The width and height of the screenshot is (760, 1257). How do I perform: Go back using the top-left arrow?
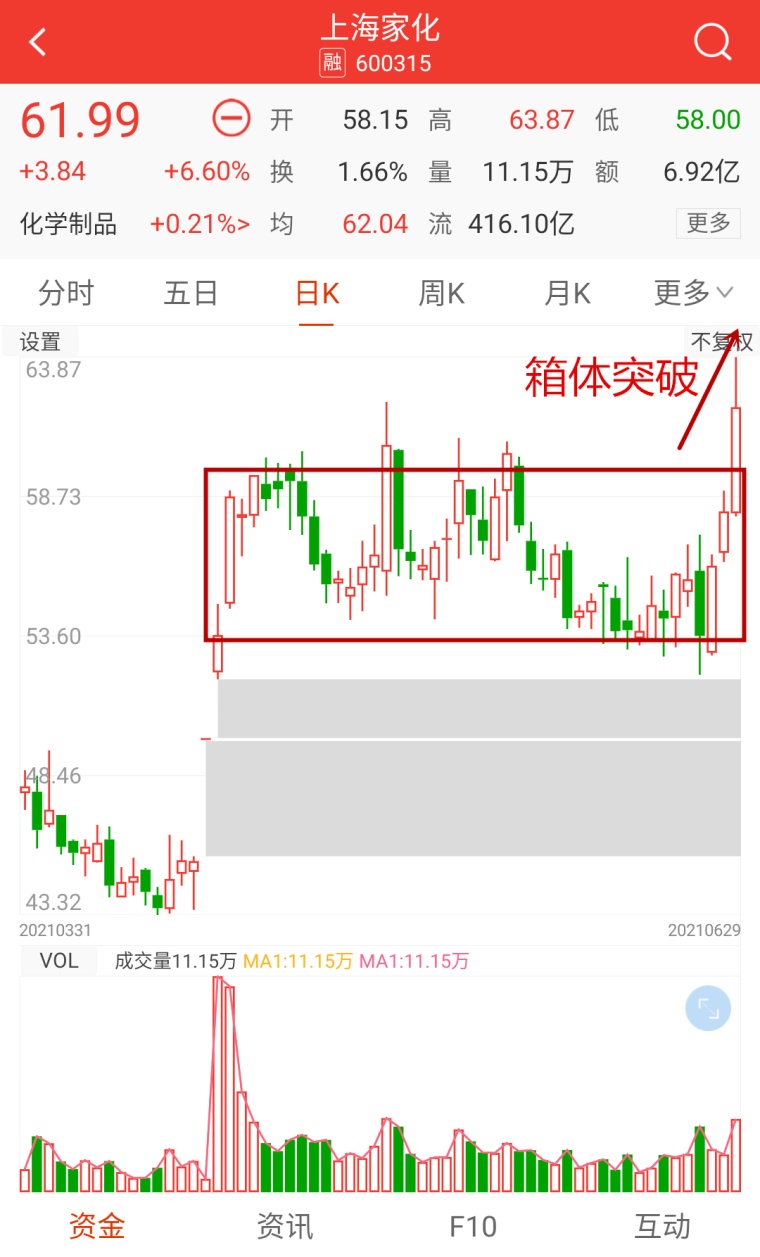coord(38,42)
